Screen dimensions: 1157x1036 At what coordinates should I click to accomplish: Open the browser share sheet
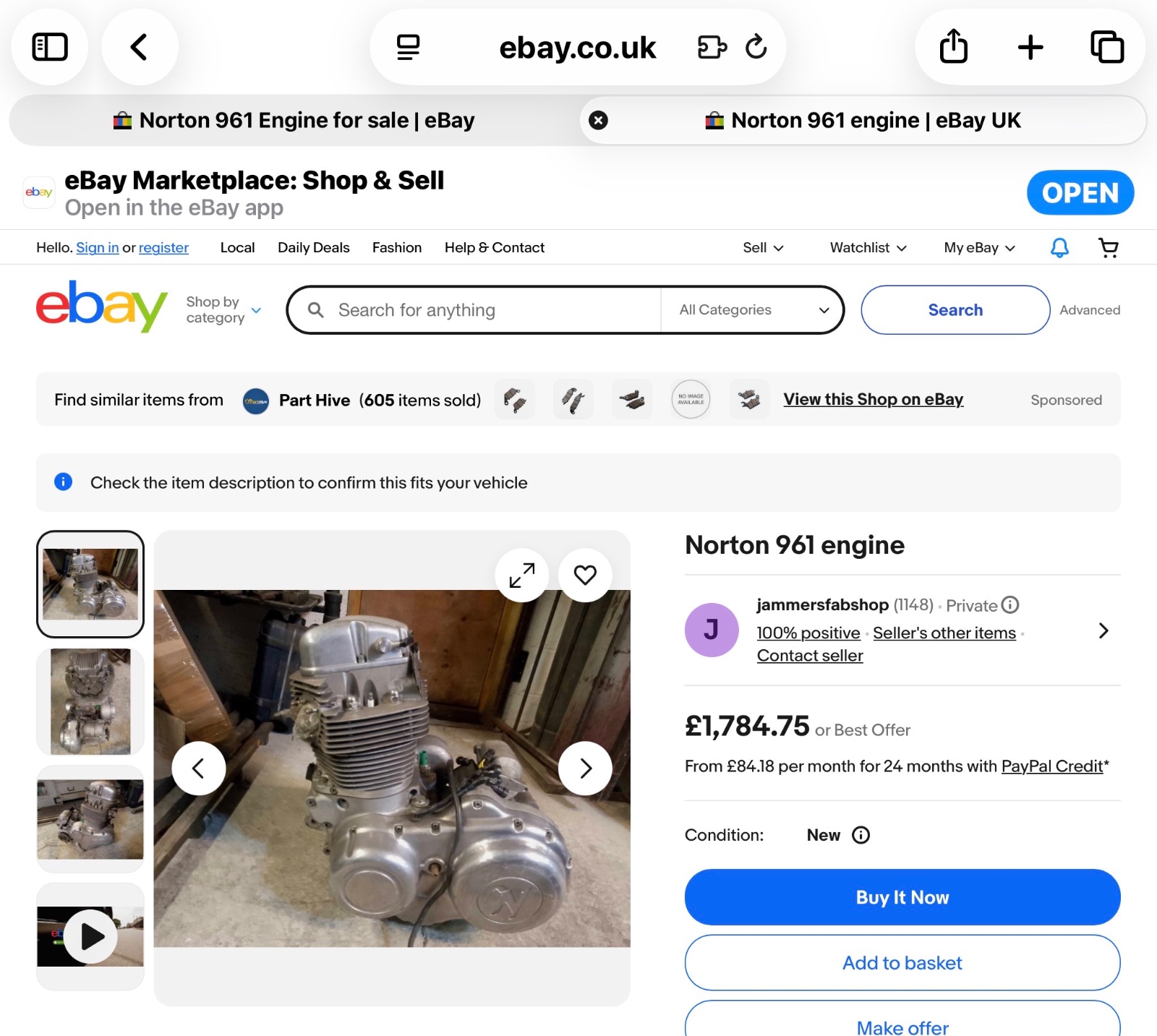pos(953,47)
